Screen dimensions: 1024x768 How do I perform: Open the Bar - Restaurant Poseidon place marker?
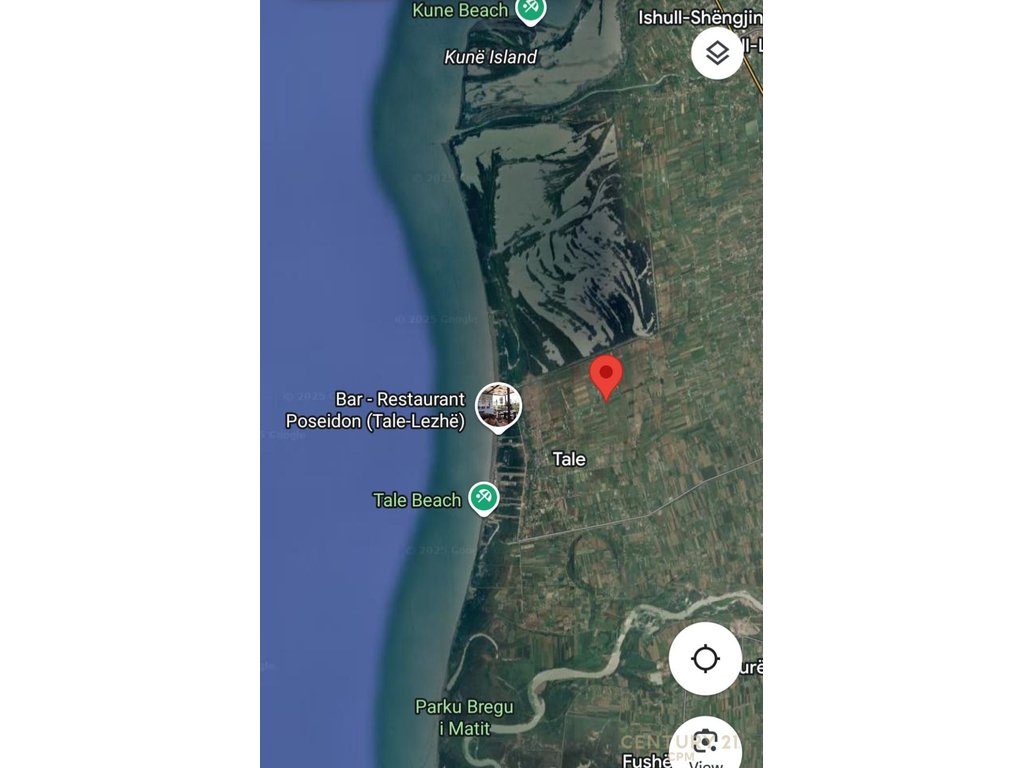[x=498, y=405]
